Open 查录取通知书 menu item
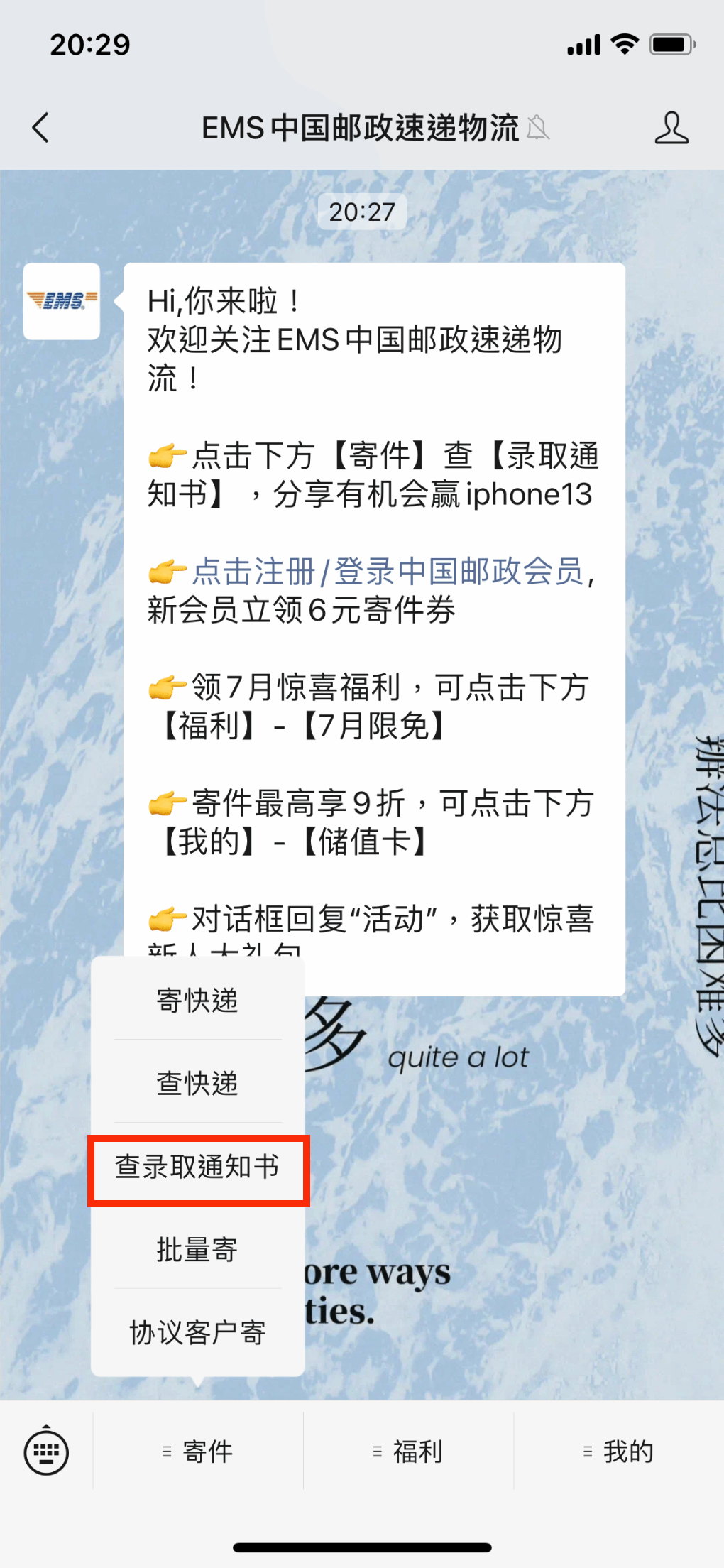The height and width of the screenshot is (1568, 724). pos(197,1167)
